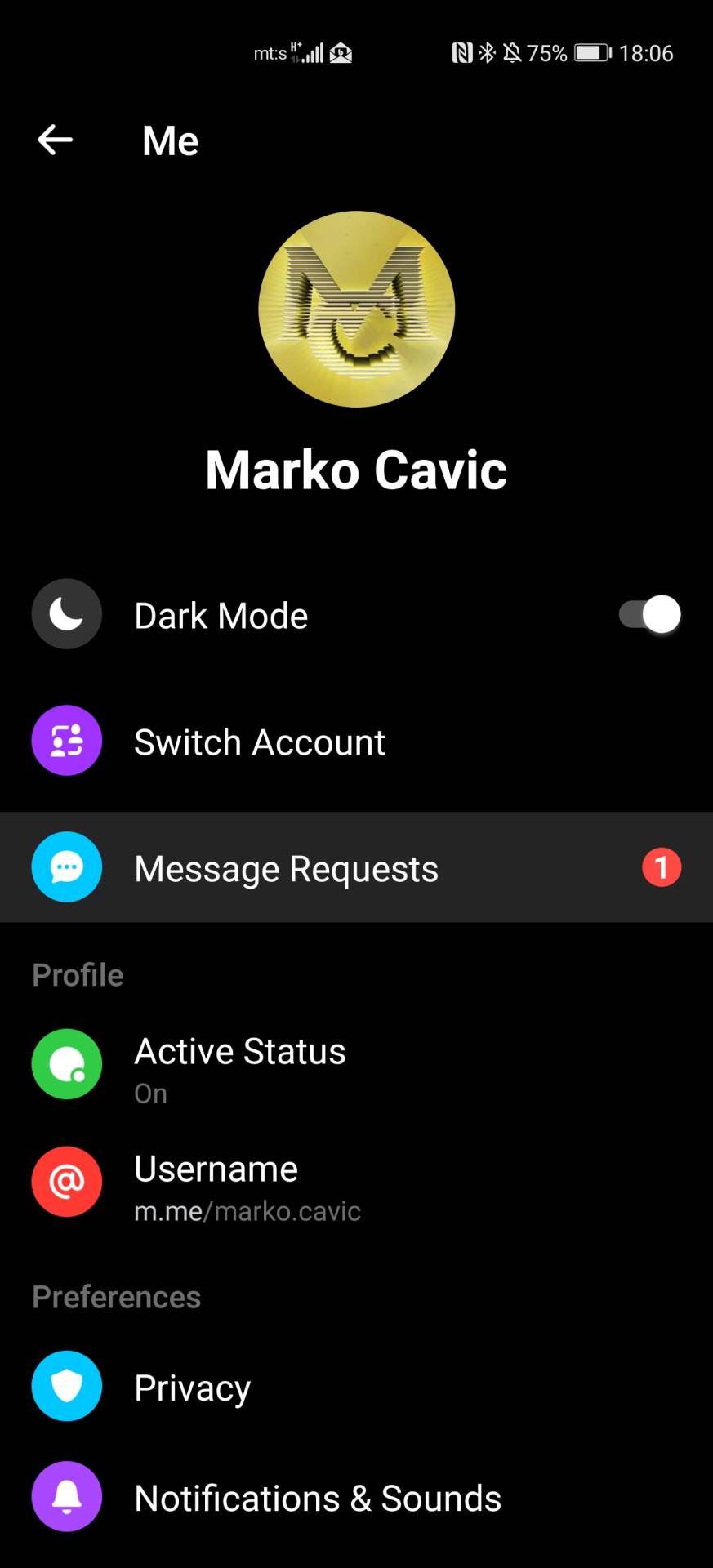Tap the red @ Username icon
Screen dimensions: 713x1568
[x=66, y=1182]
